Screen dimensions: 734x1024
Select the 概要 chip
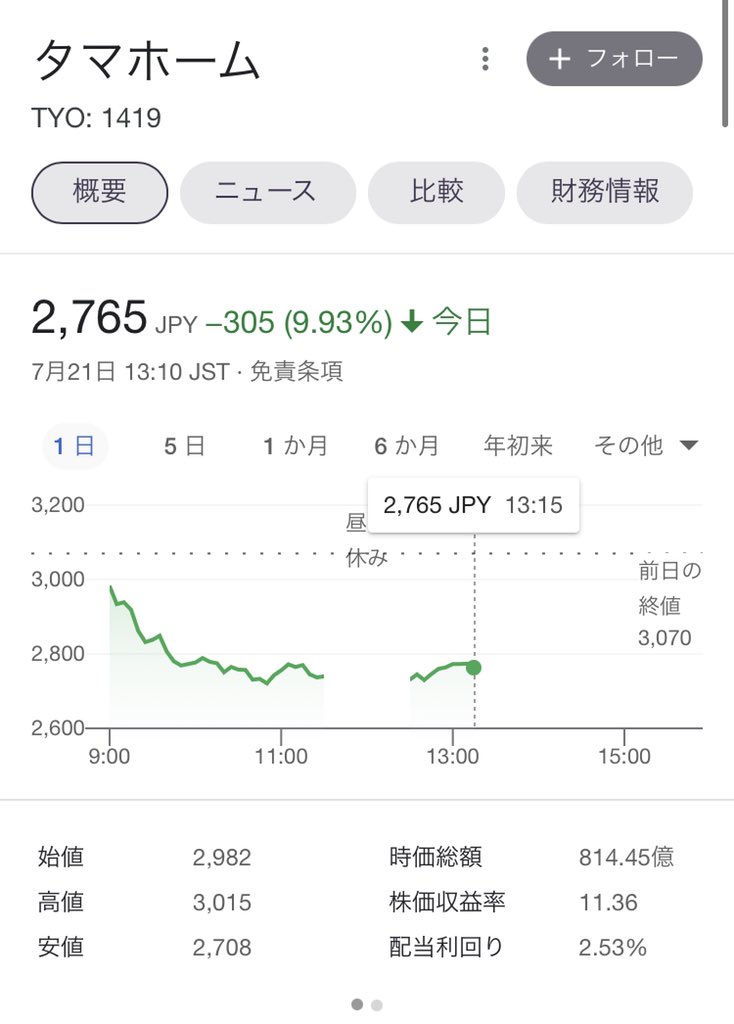[99, 192]
